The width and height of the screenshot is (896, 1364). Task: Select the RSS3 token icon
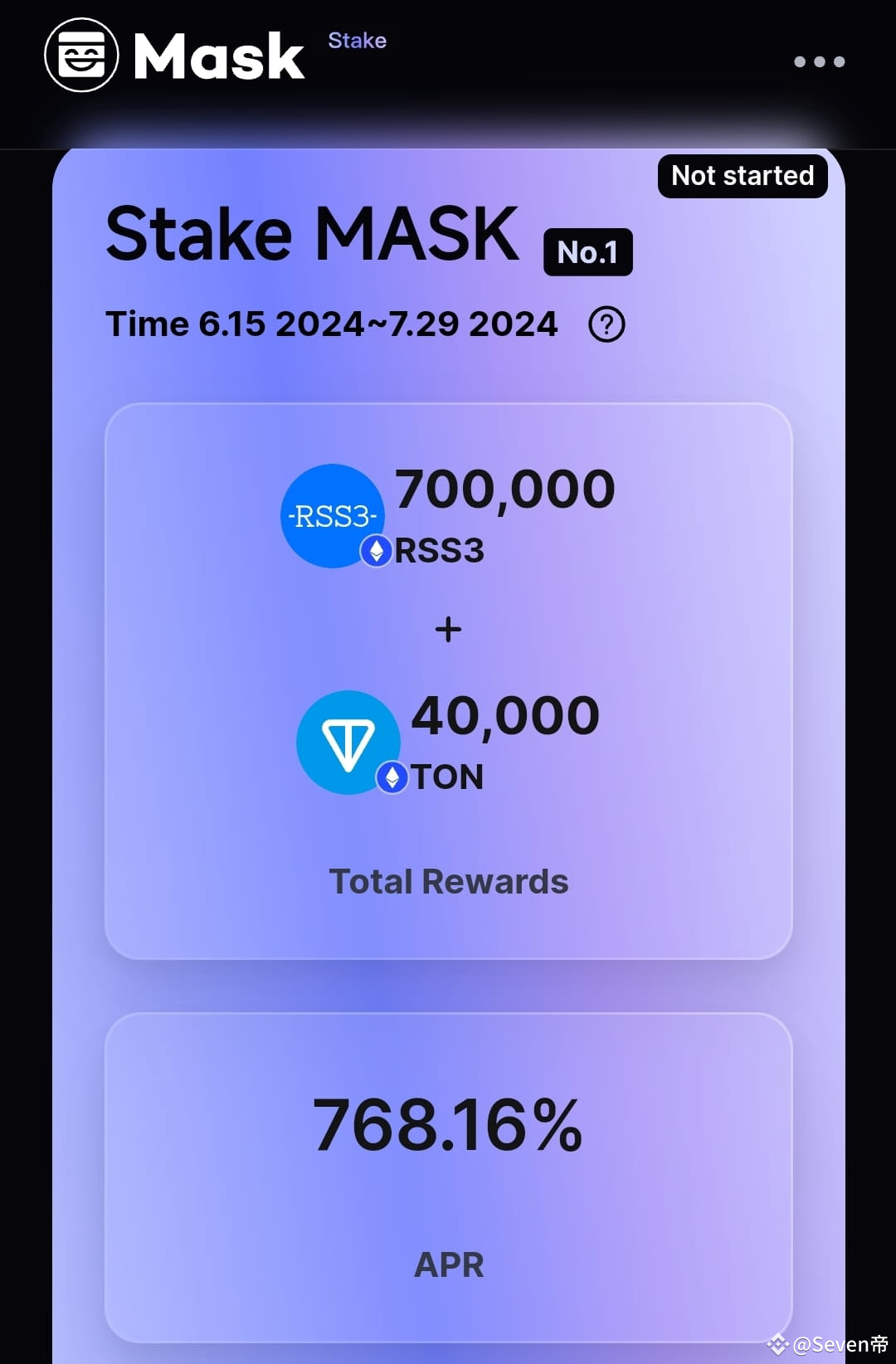coord(332,516)
